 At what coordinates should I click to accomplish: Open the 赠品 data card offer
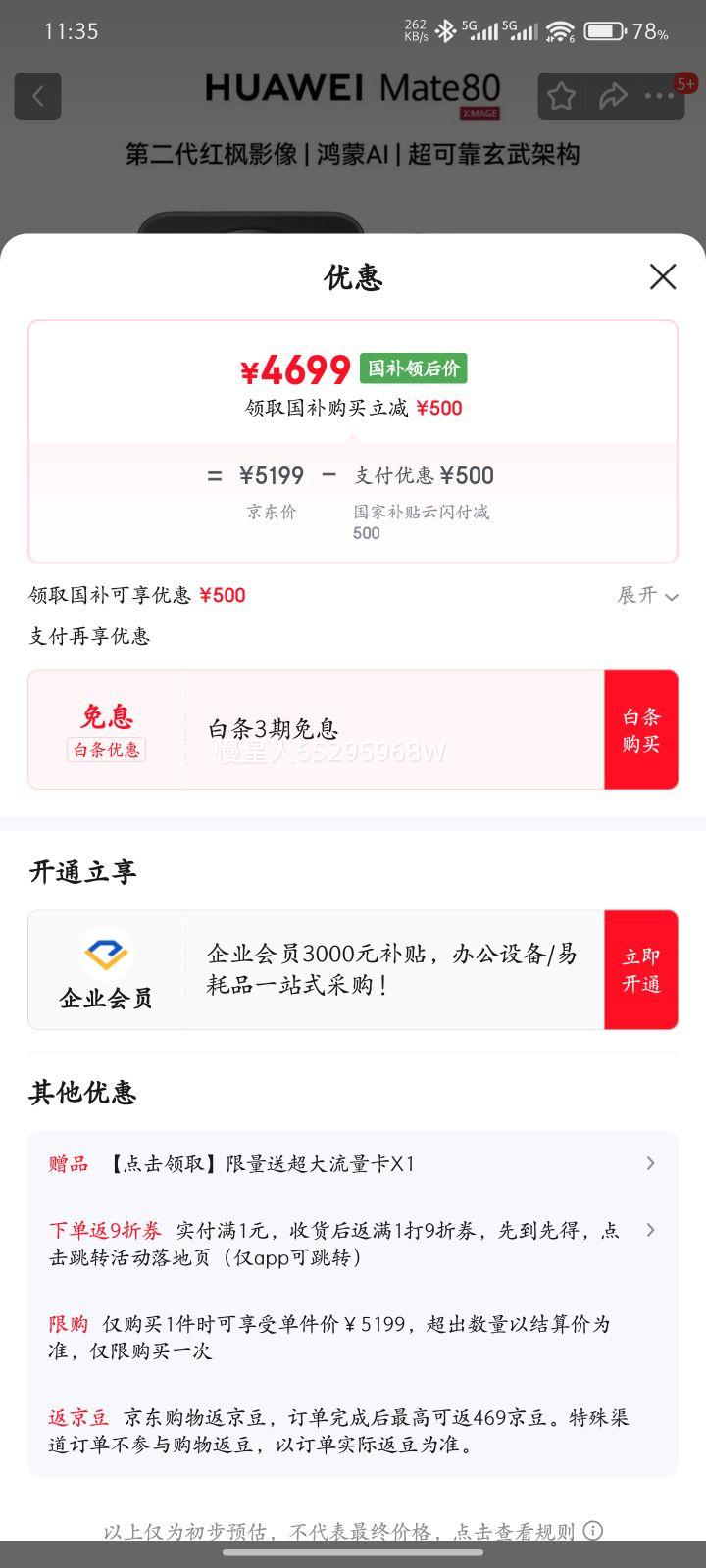click(x=353, y=1164)
